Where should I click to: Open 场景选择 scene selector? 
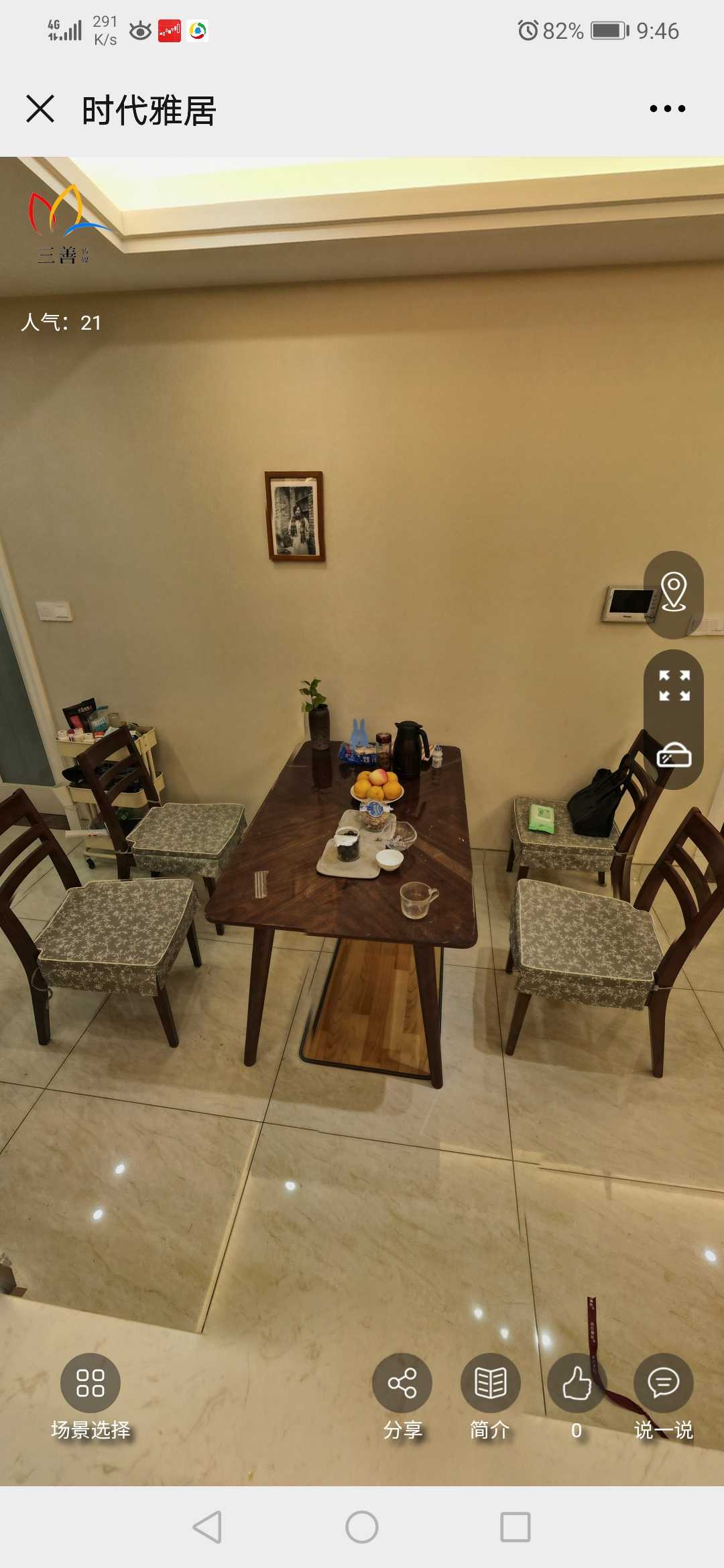[90, 1383]
